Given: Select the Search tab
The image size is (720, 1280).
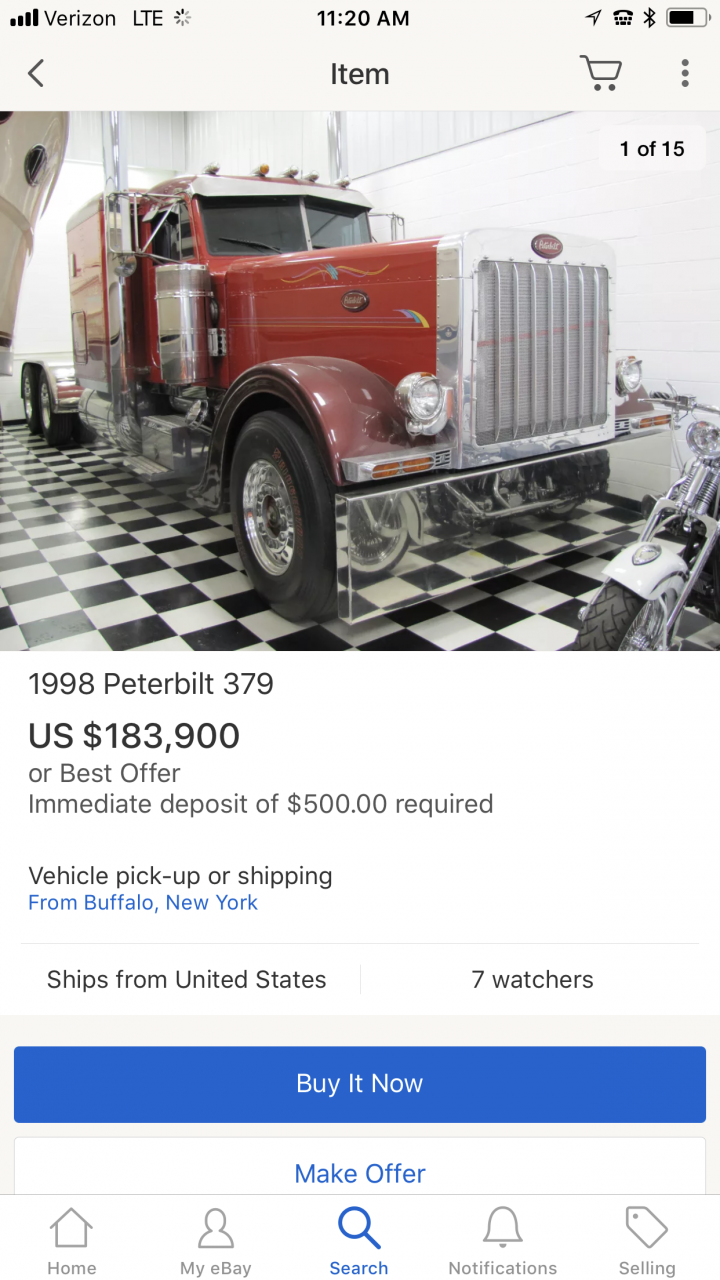Looking at the screenshot, I should (x=359, y=1242).
